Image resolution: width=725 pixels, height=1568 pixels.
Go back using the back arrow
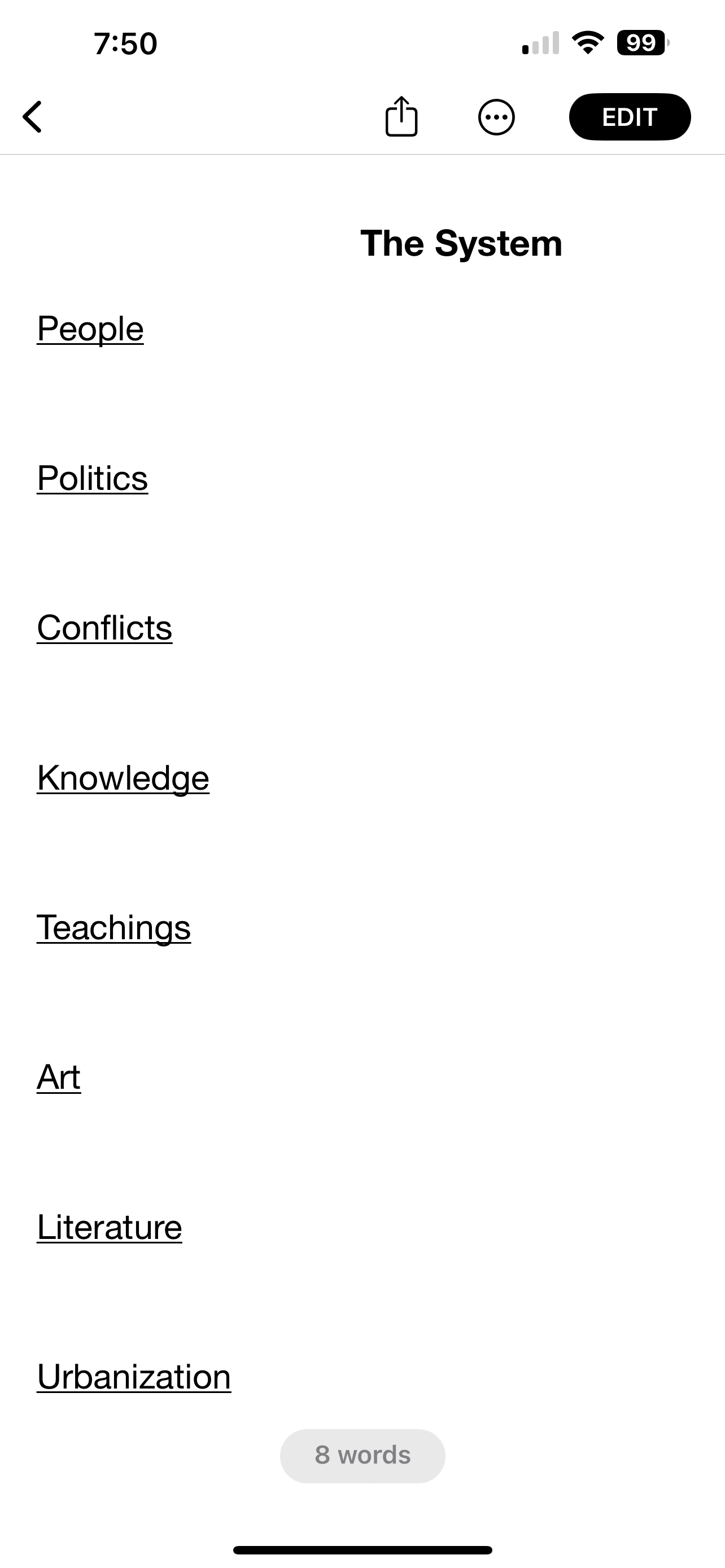point(33,117)
